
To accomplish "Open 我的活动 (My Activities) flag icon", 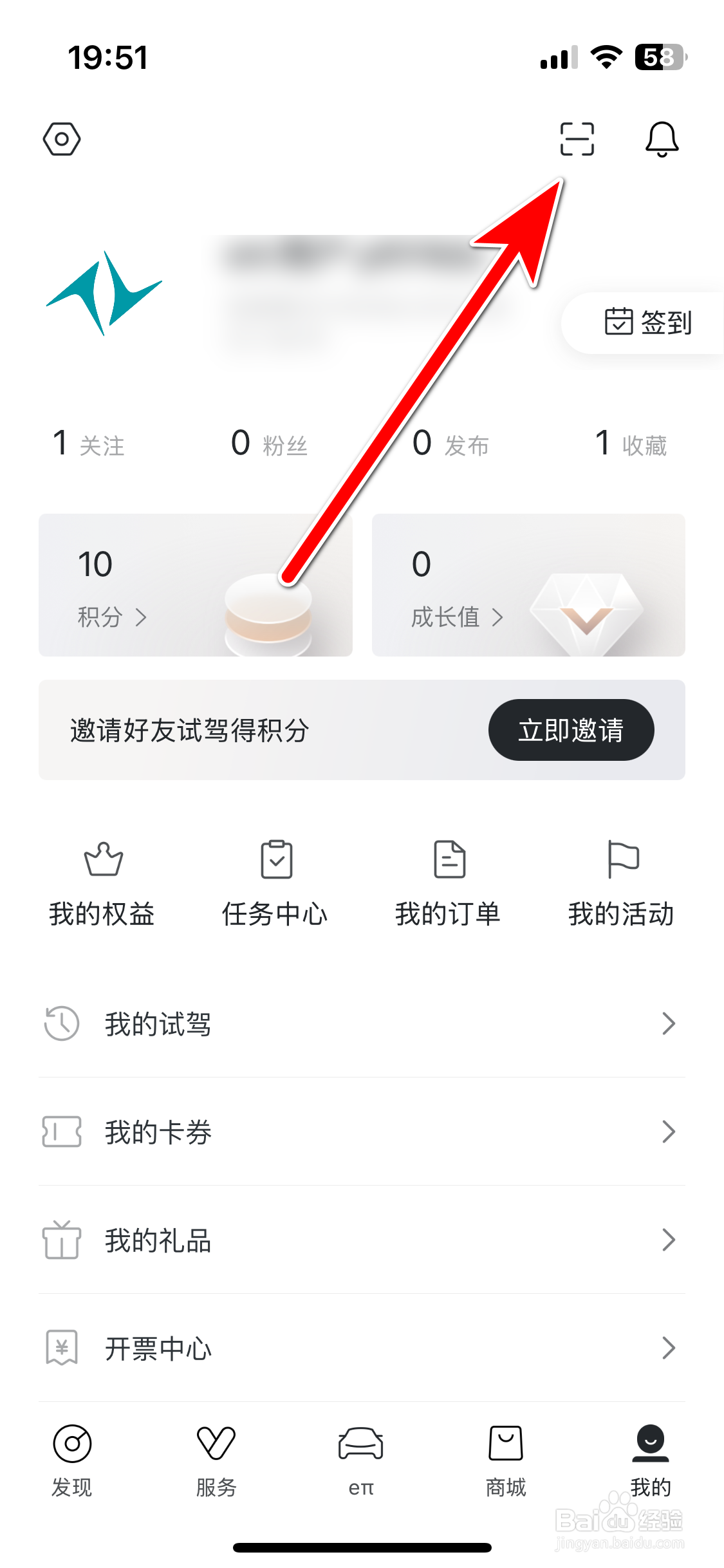I will tap(621, 885).
